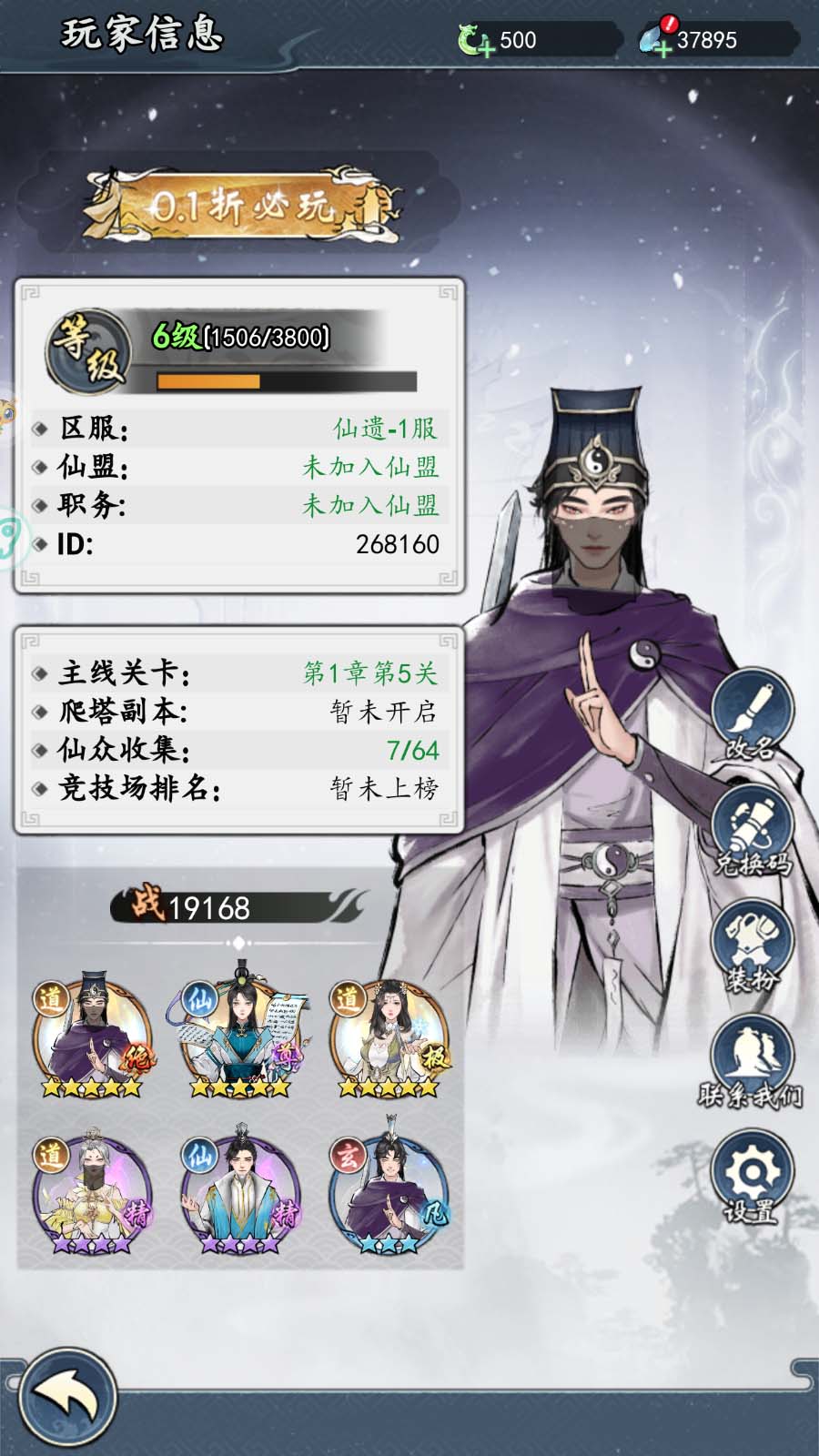Image resolution: width=819 pixels, height=1456 pixels.
Task: View the 玄 hero with 凡 badge
Action: 389,1192
